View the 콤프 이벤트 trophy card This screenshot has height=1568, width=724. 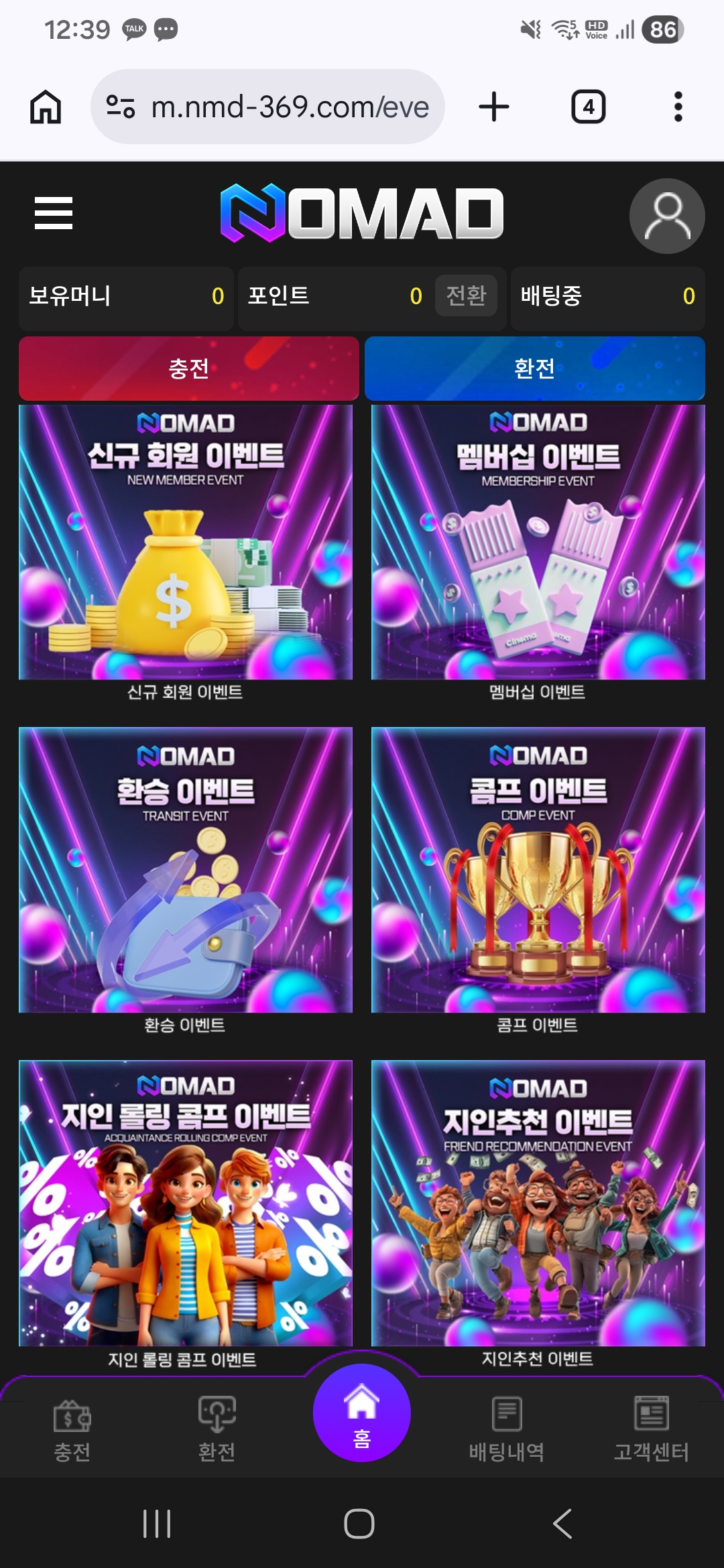click(538, 871)
